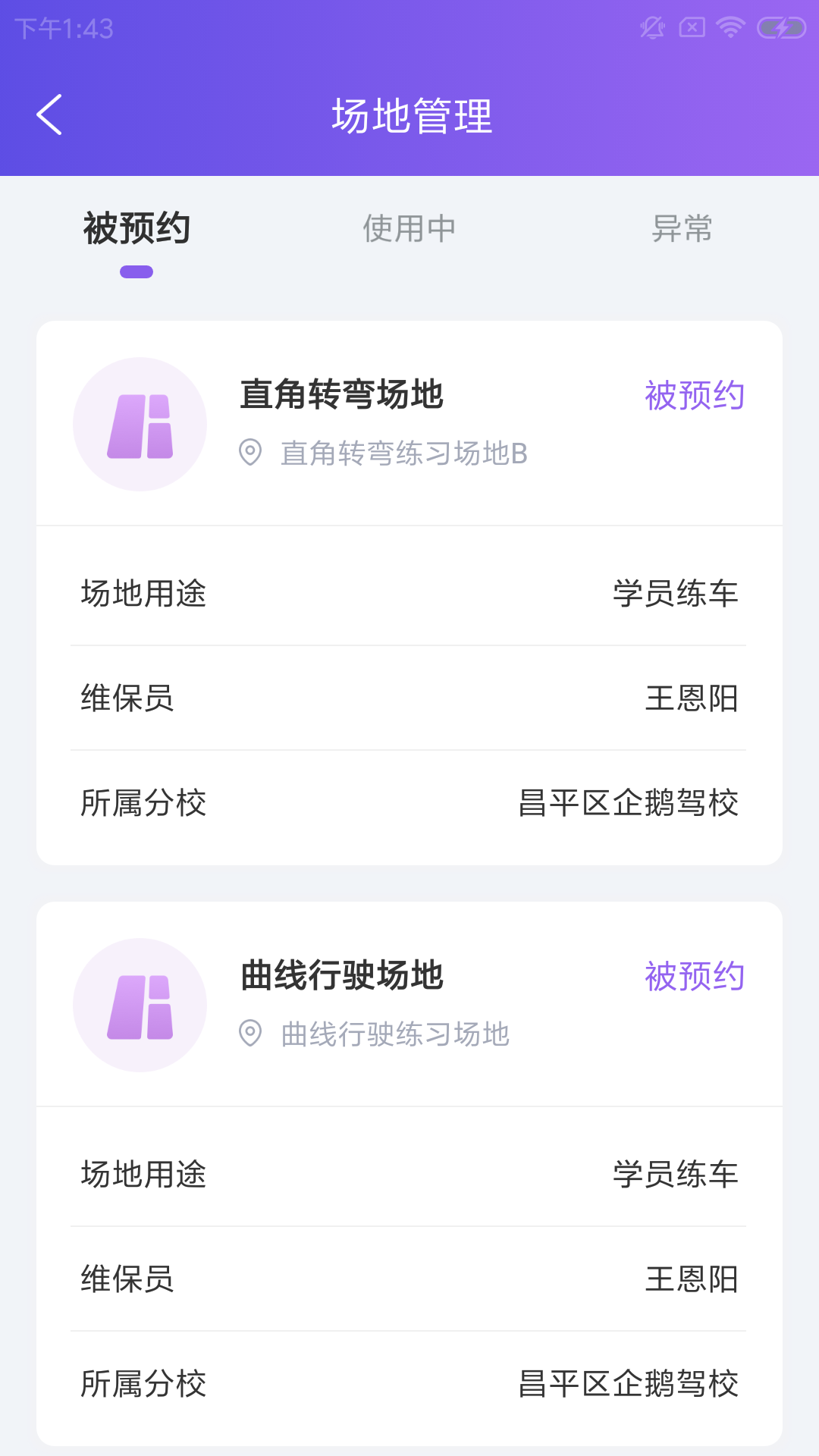Click the venue icon for 直角转弯场地
Viewport: 819px width, 1456px height.
140,423
